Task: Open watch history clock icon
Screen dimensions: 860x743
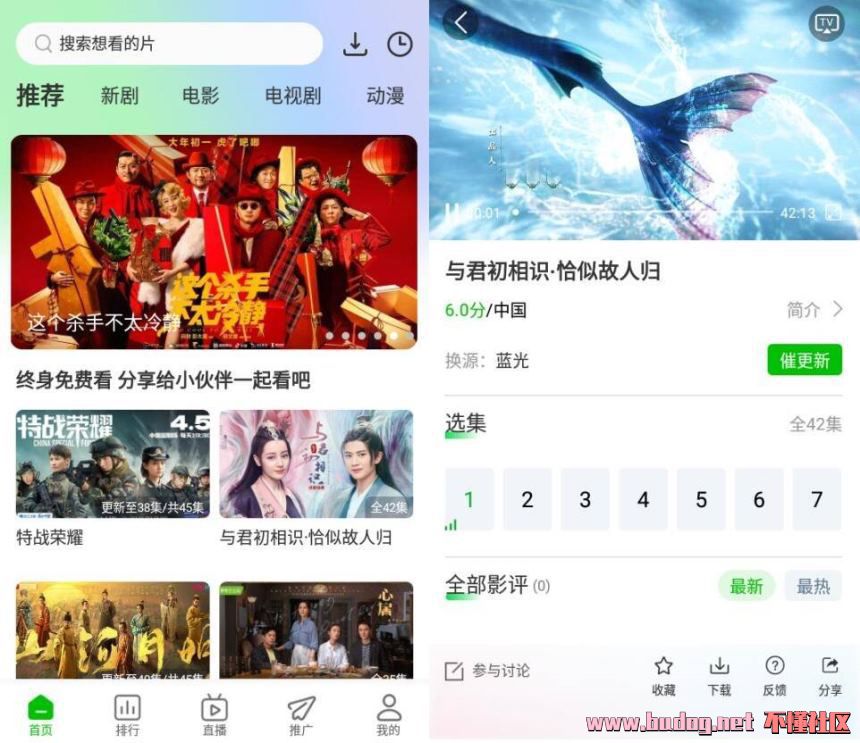Action: [400, 44]
